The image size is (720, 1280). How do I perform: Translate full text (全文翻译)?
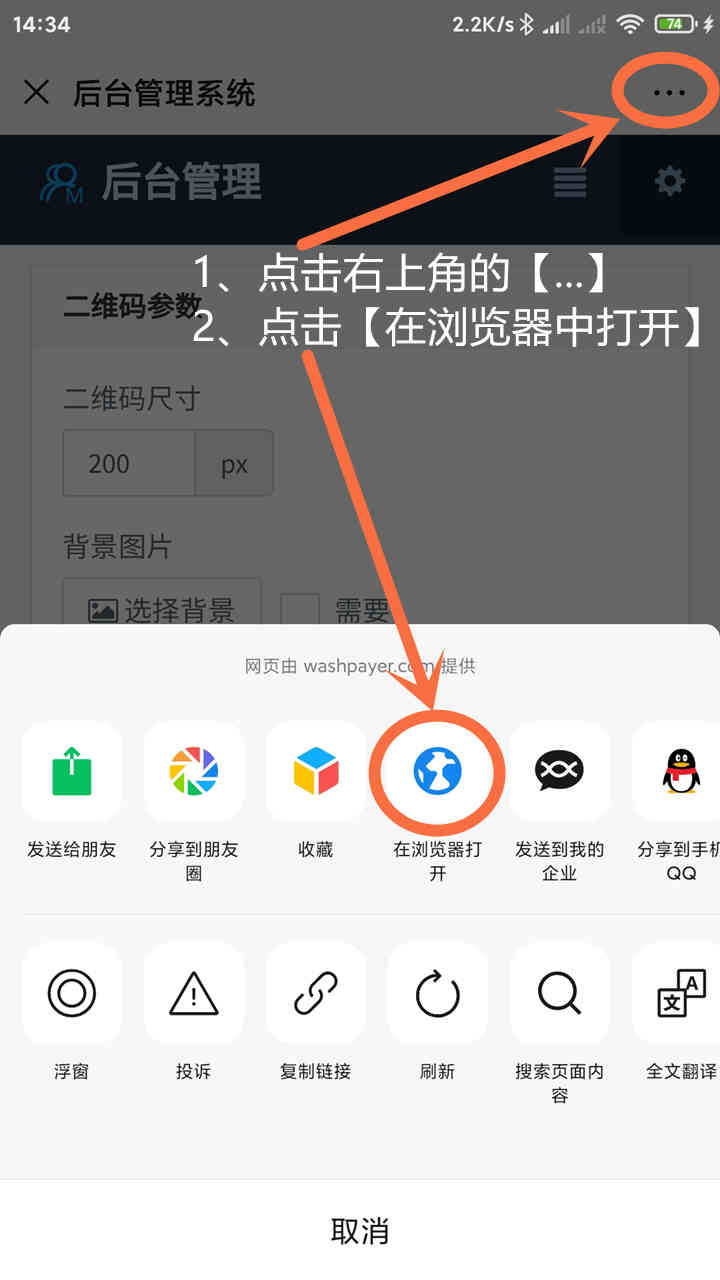tap(680, 994)
